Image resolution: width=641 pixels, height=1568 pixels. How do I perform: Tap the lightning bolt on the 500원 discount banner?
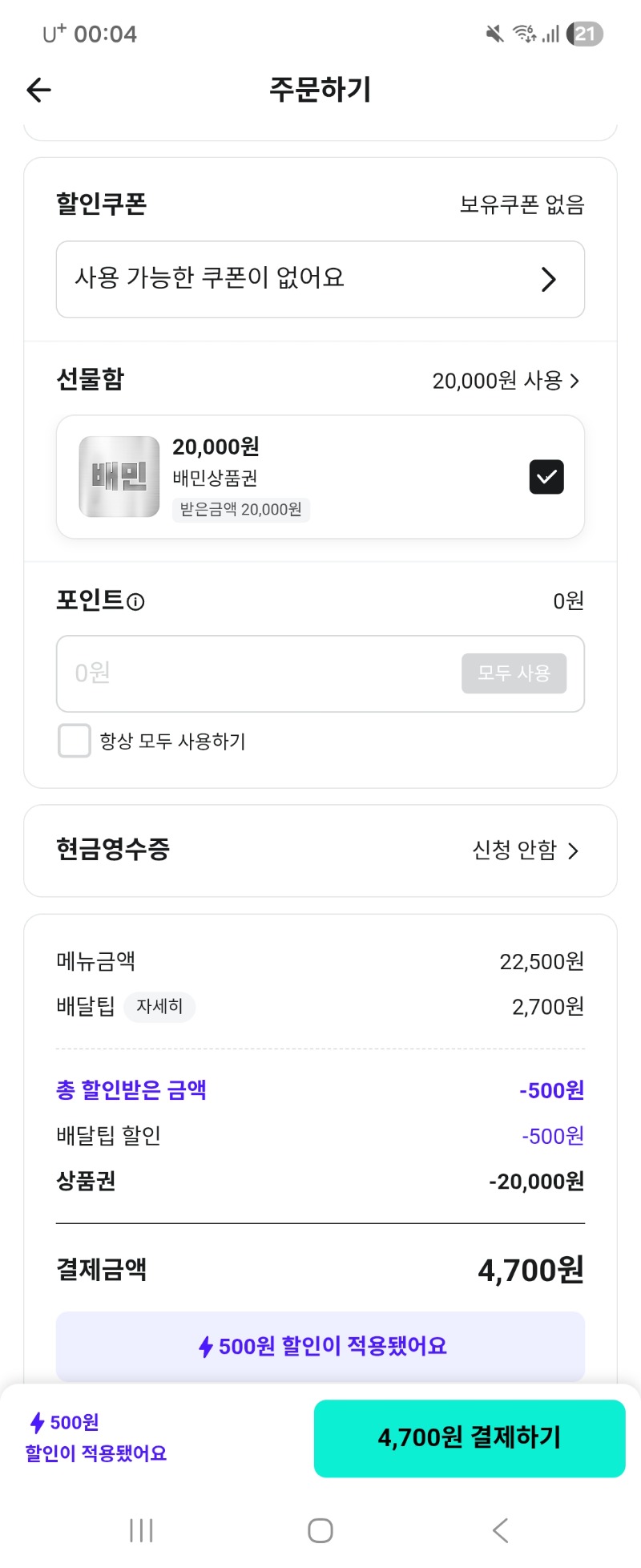coord(206,1346)
